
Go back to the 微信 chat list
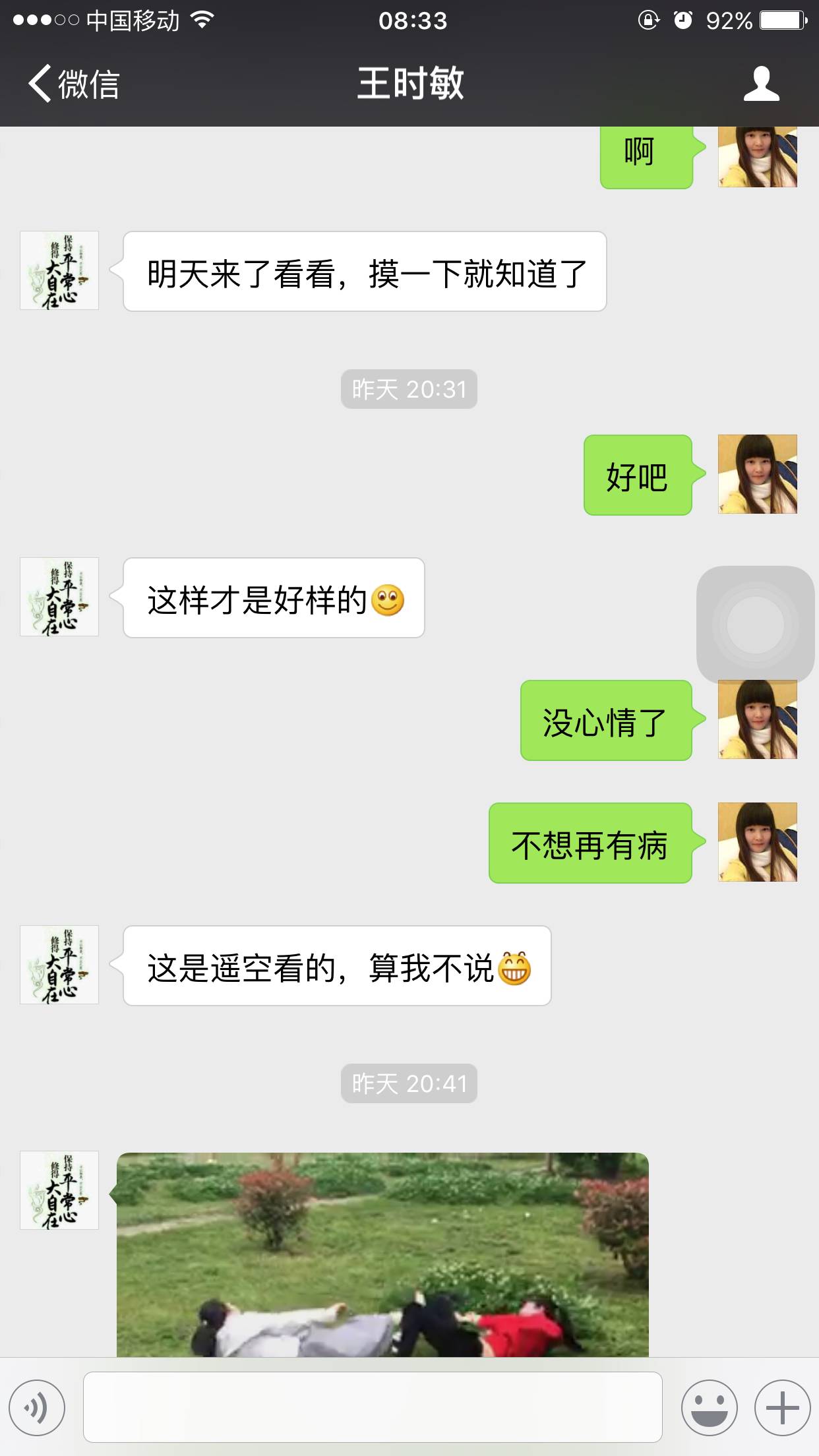73,84
